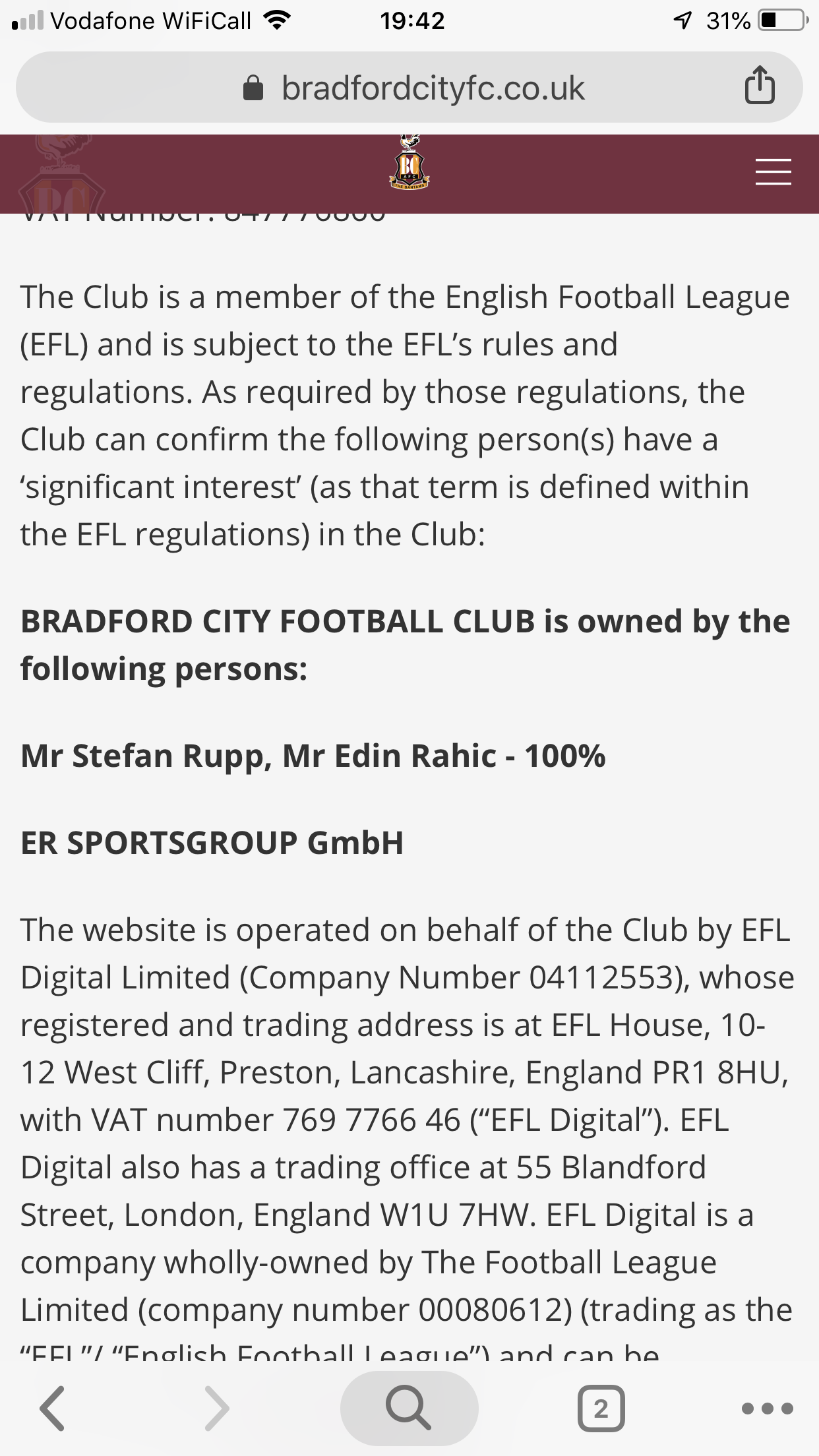This screenshot has height=1456, width=819.
Task: Tap the Bradford City crest in the header
Action: pyautogui.click(x=409, y=164)
